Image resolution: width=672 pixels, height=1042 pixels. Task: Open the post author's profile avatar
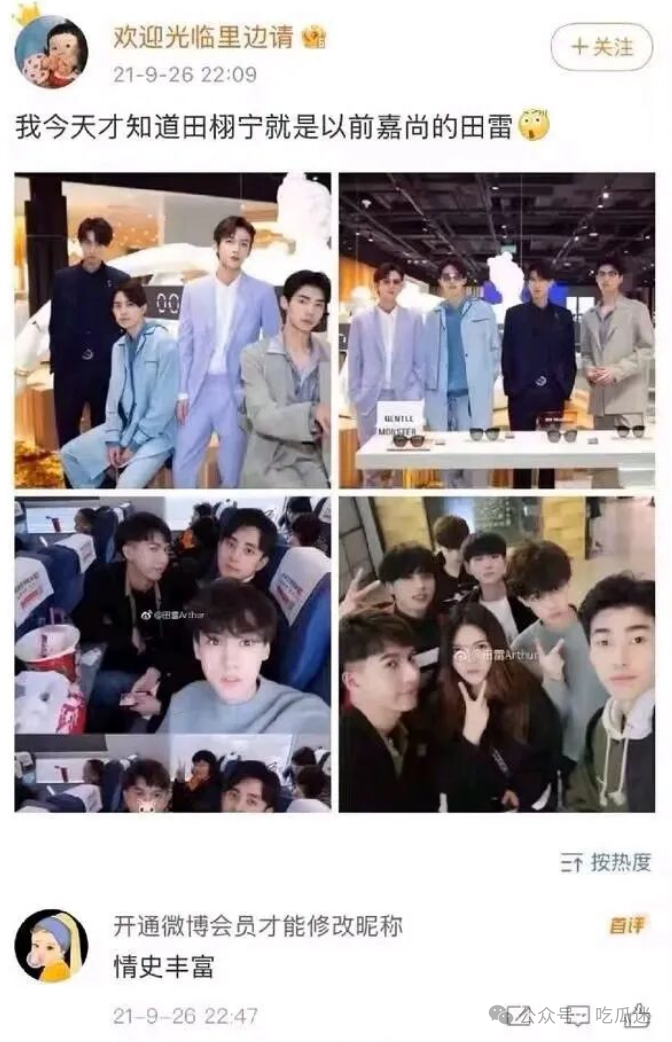coord(50,50)
